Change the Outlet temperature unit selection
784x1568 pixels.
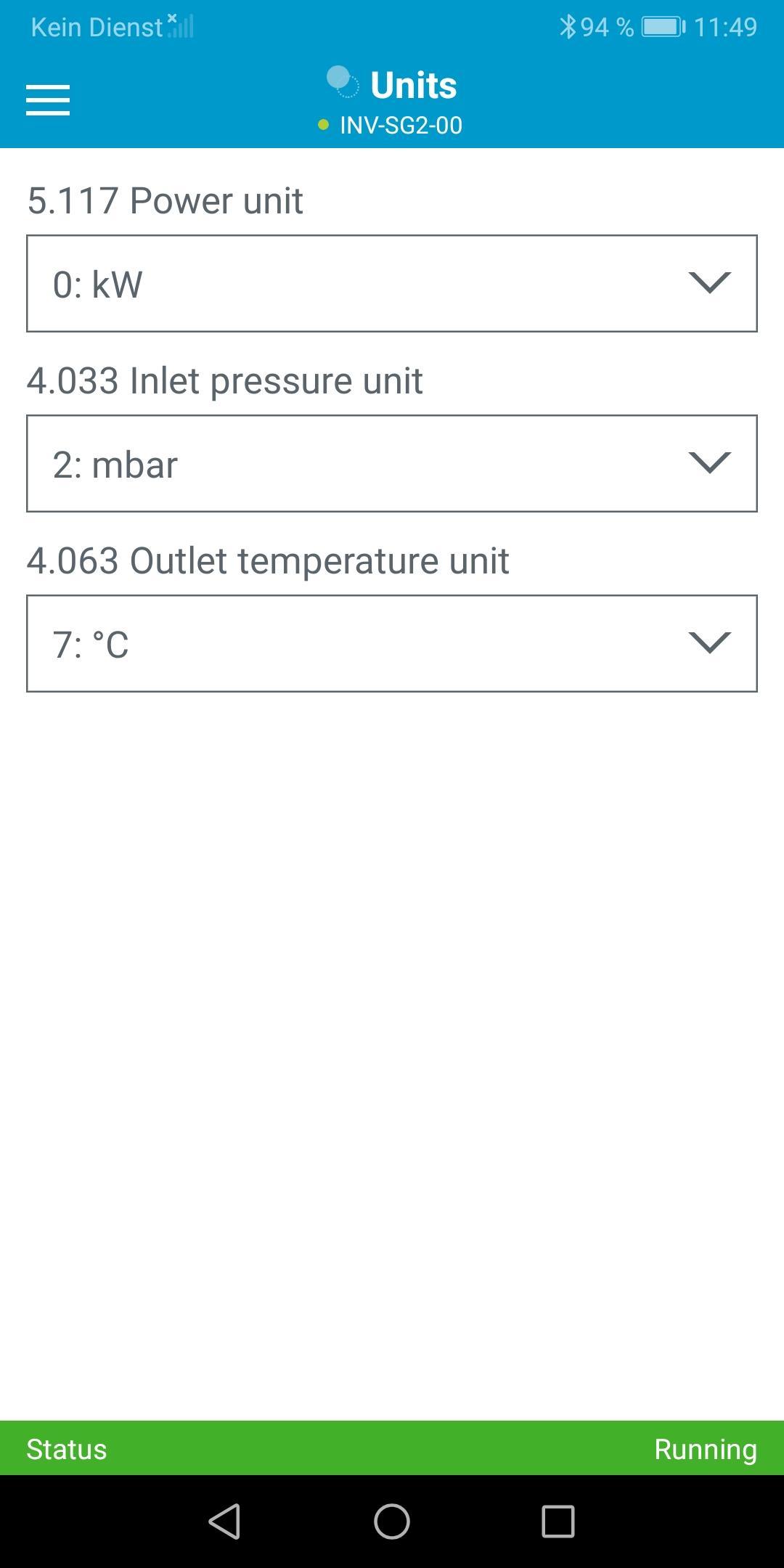[392, 644]
